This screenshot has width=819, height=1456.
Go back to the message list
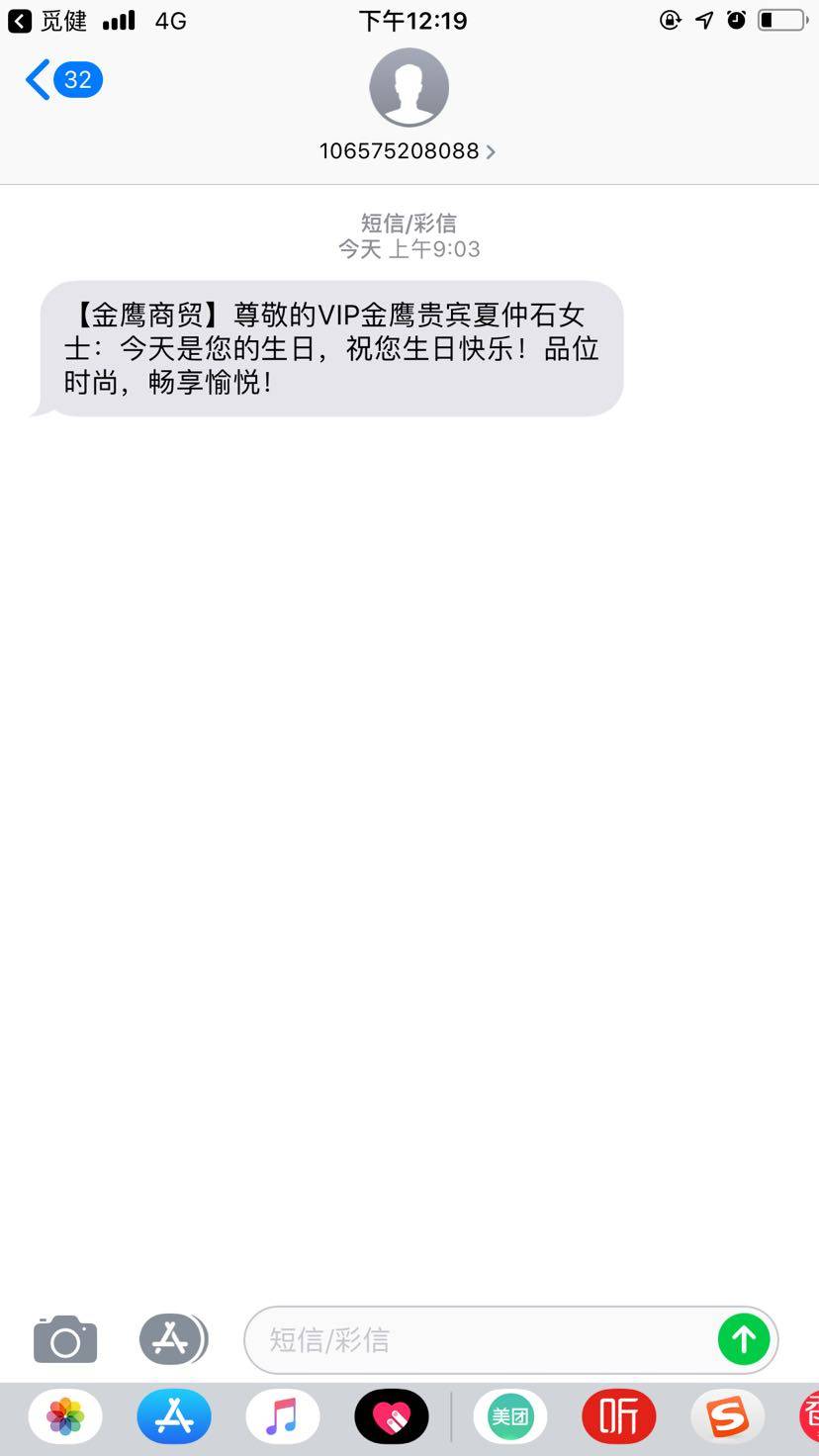coord(63,79)
